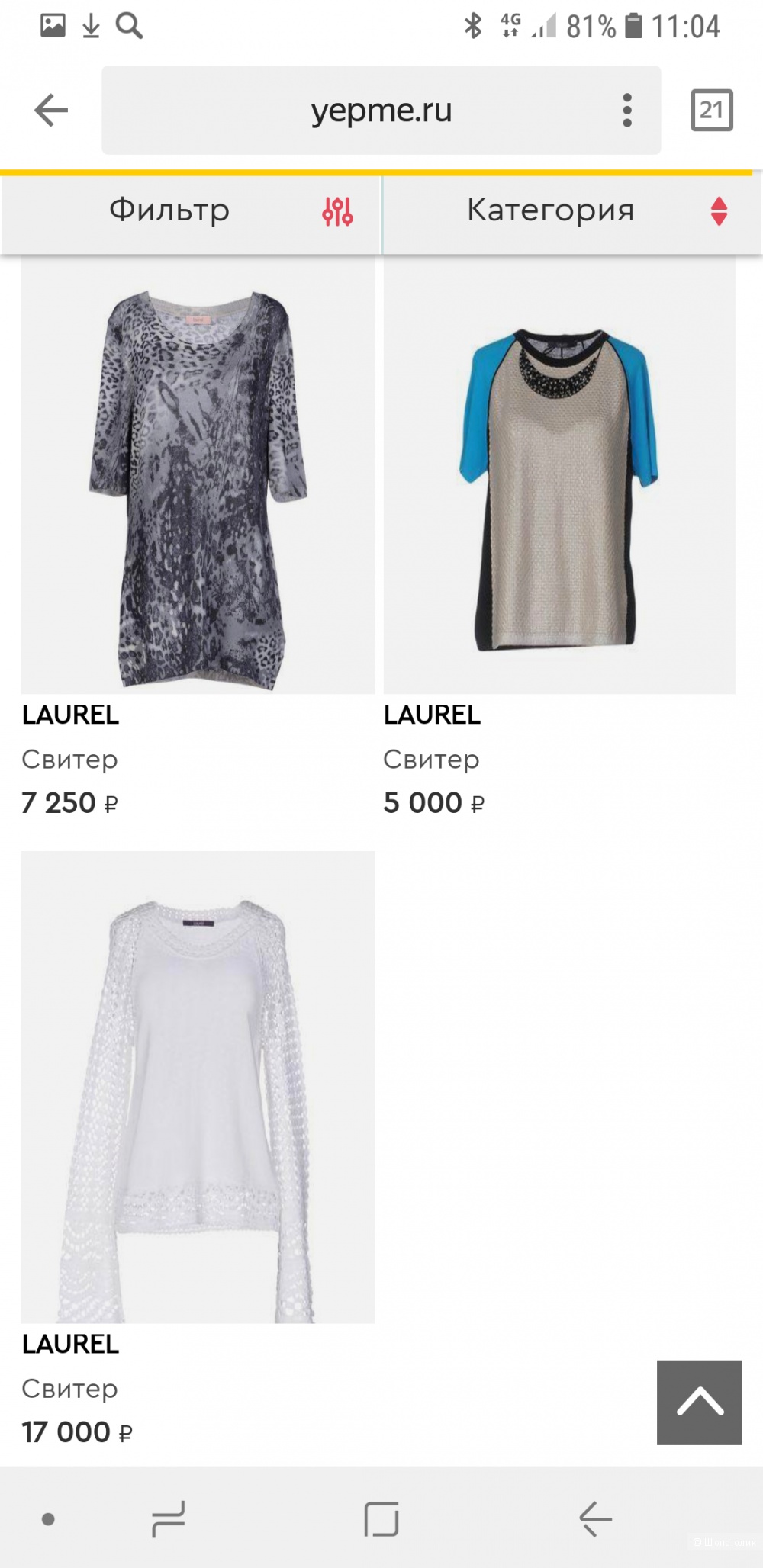This screenshot has width=763, height=1568.
Task: Open the Фильтр filter options
Action: point(191,211)
